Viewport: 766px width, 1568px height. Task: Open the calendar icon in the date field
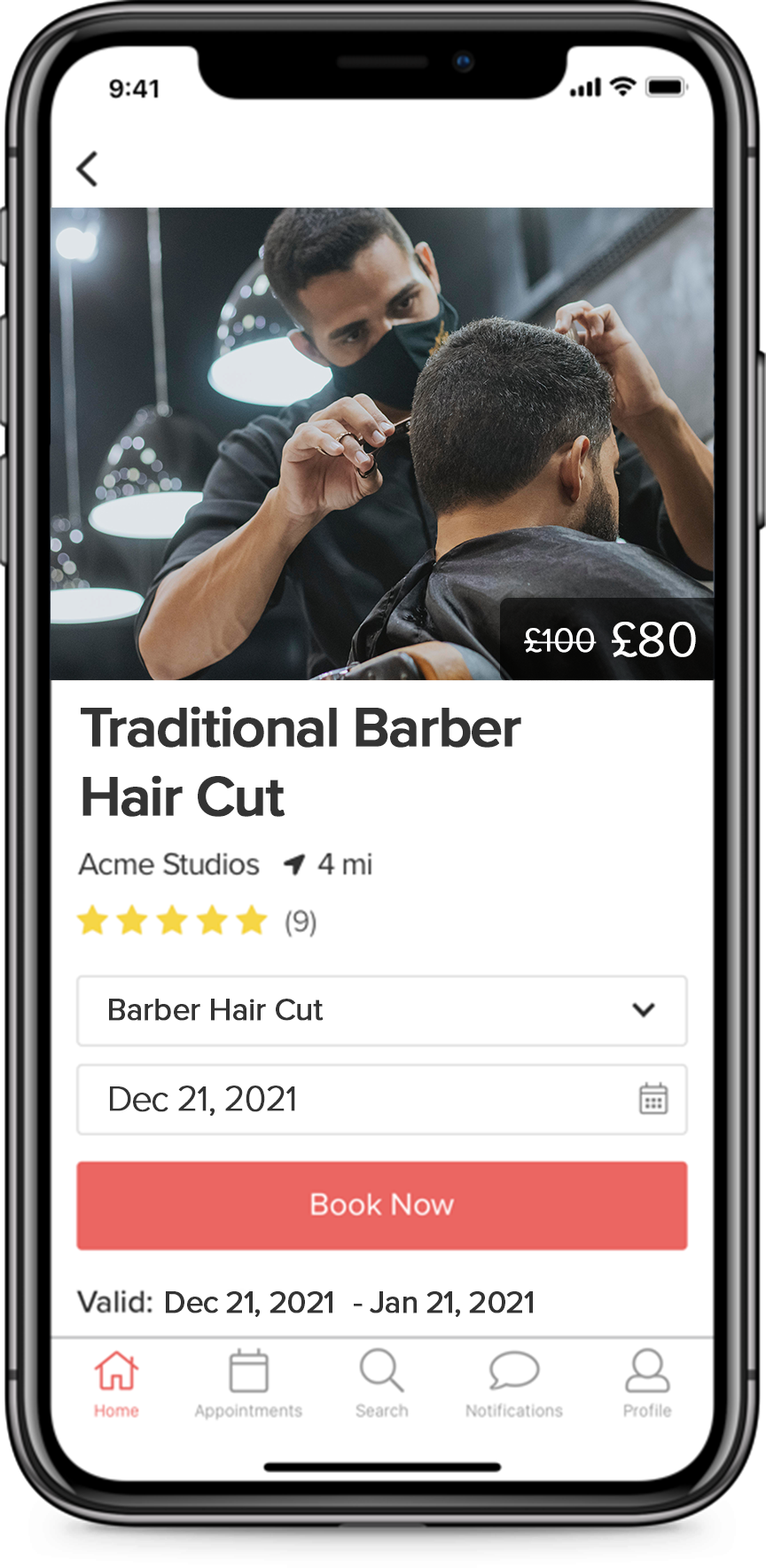pos(653,1100)
